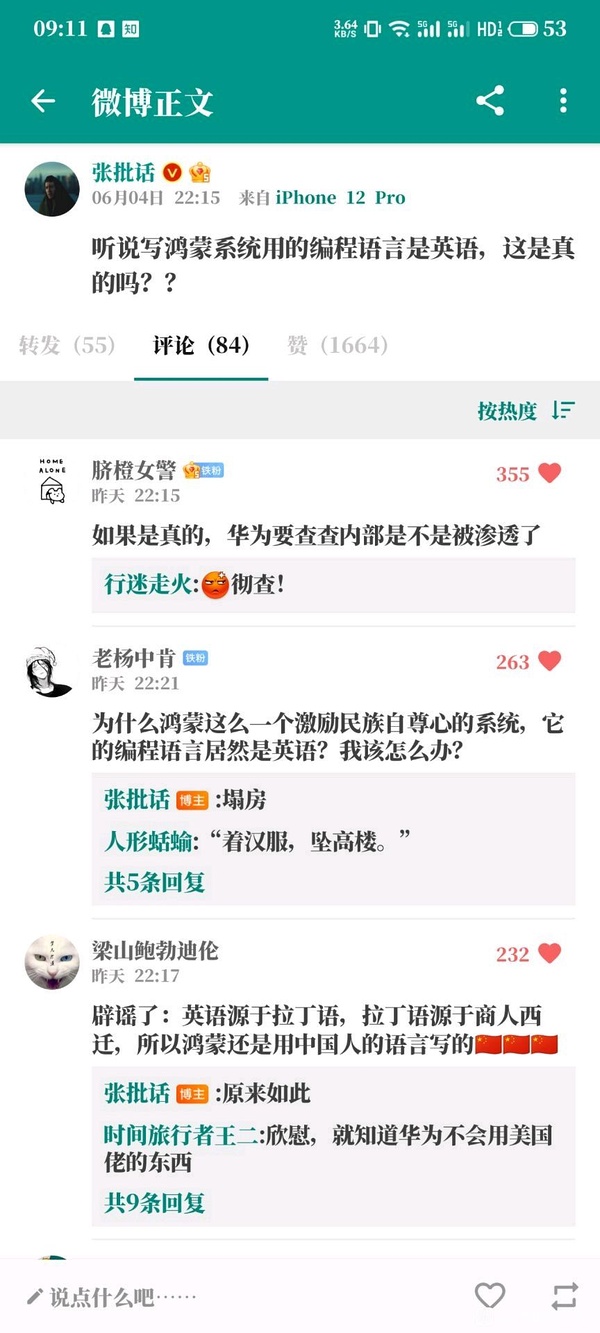Switch to the 赞 (1664) tab
The image size is (600, 1333).
coord(337,346)
